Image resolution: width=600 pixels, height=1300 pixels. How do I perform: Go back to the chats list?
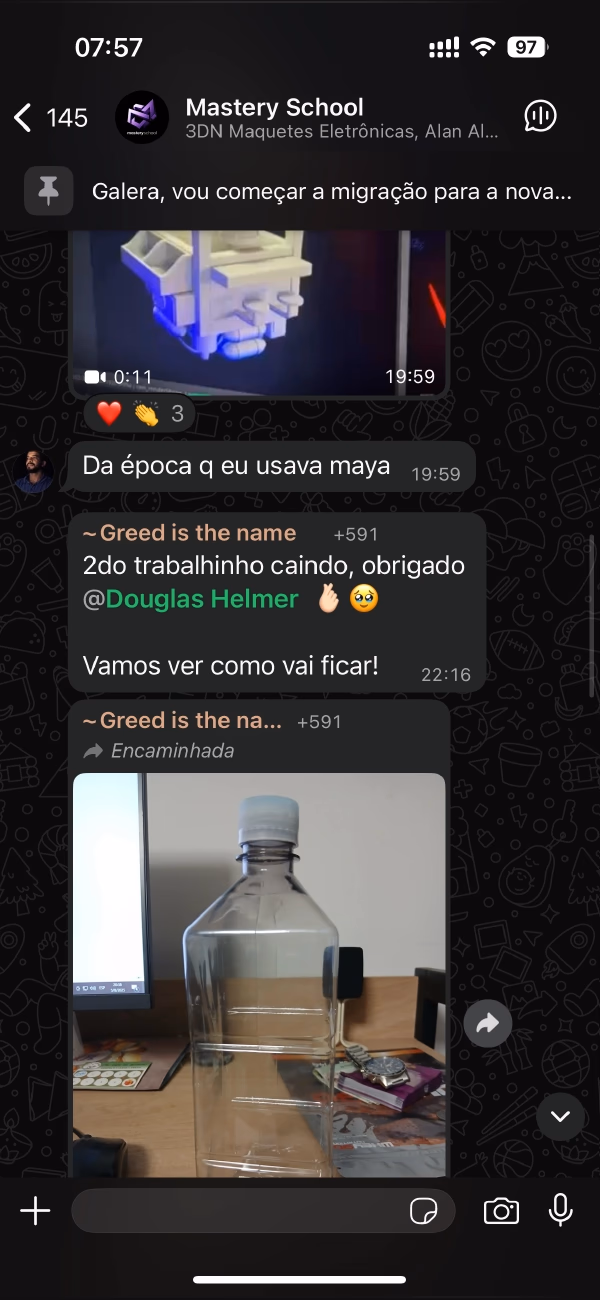click(24, 118)
